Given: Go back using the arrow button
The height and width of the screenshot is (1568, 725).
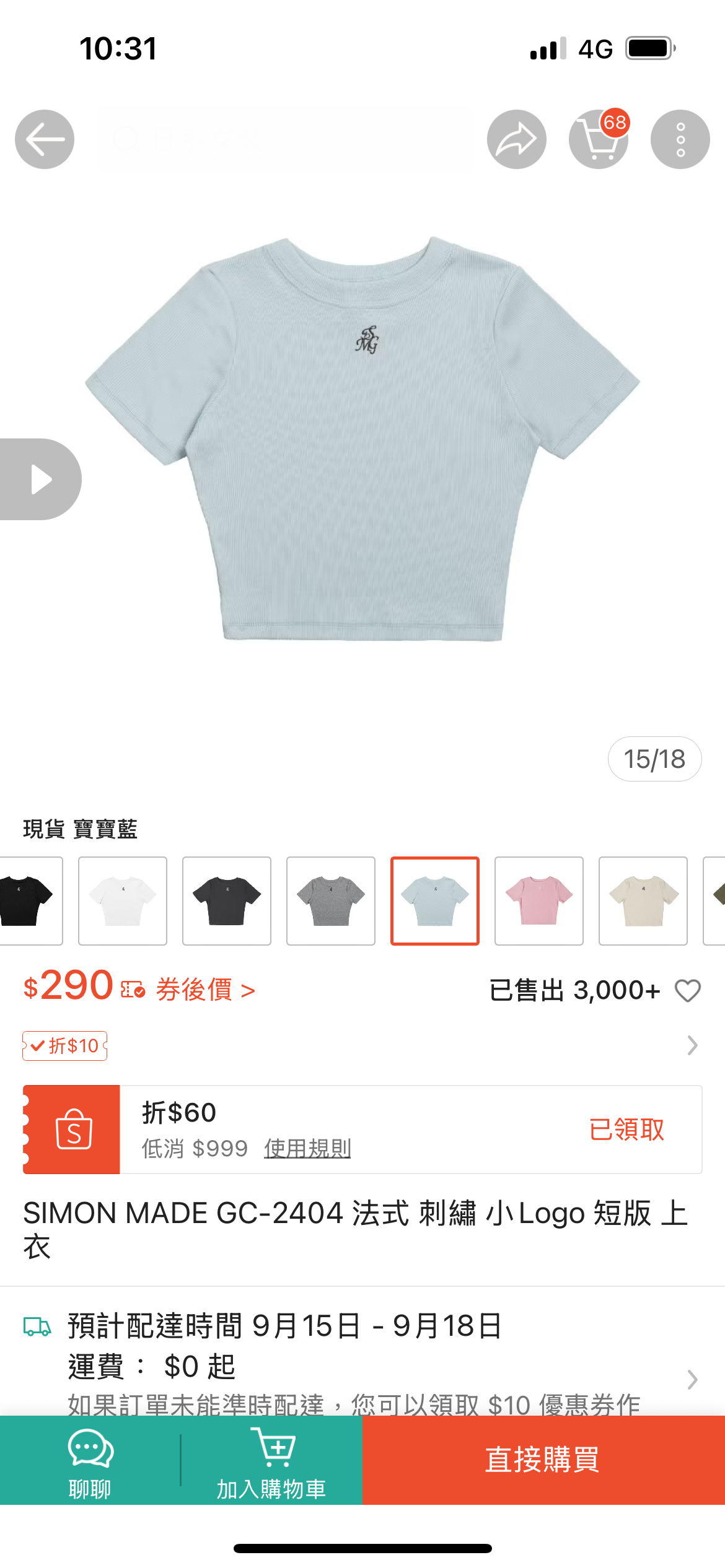Looking at the screenshot, I should coord(45,139).
